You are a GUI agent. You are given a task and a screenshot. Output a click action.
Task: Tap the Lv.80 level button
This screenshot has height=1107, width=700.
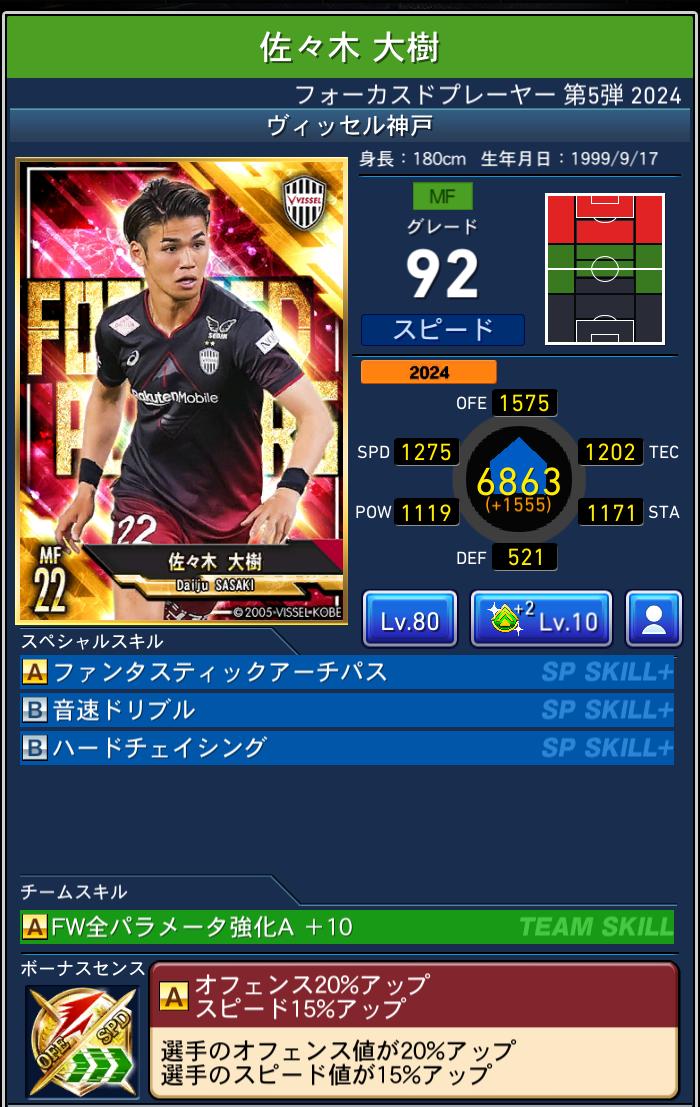410,620
